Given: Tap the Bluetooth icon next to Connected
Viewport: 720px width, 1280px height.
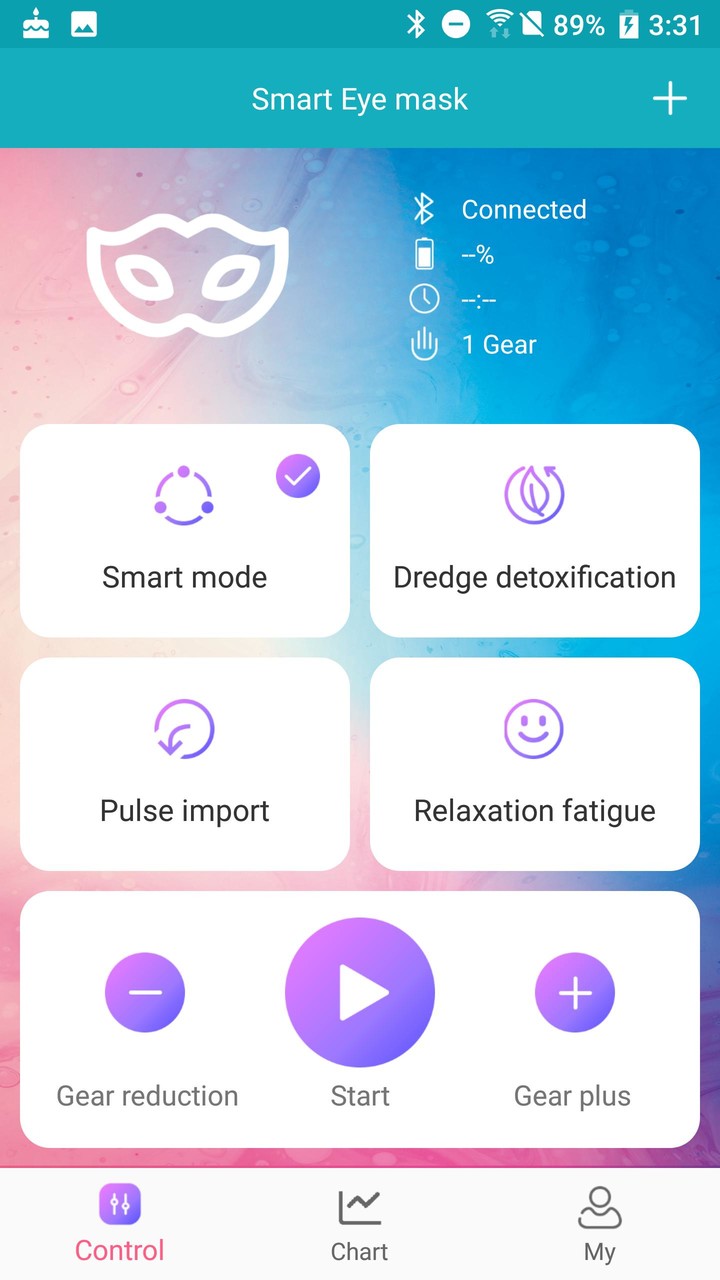Looking at the screenshot, I should (x=424, y=209).
